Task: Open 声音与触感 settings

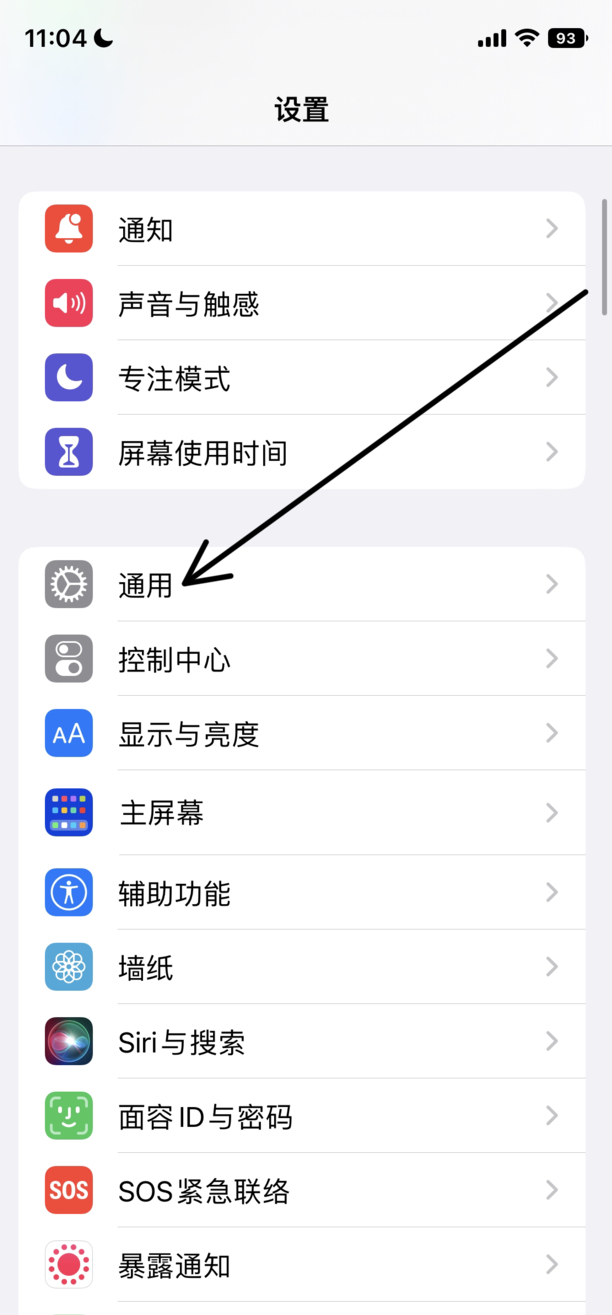Action: (x=302, y=303)
